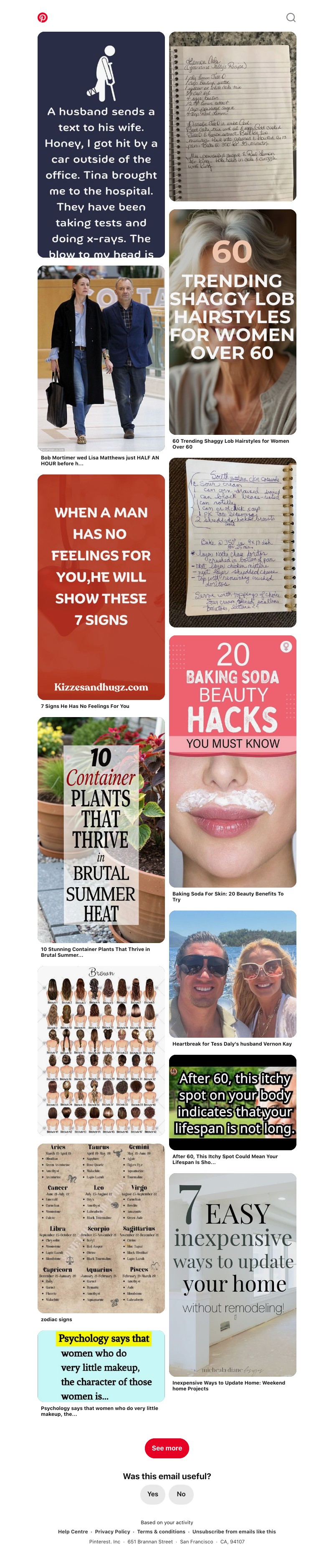
Task: Answer No to email usefulness
Action: [x=181, y=1494]
